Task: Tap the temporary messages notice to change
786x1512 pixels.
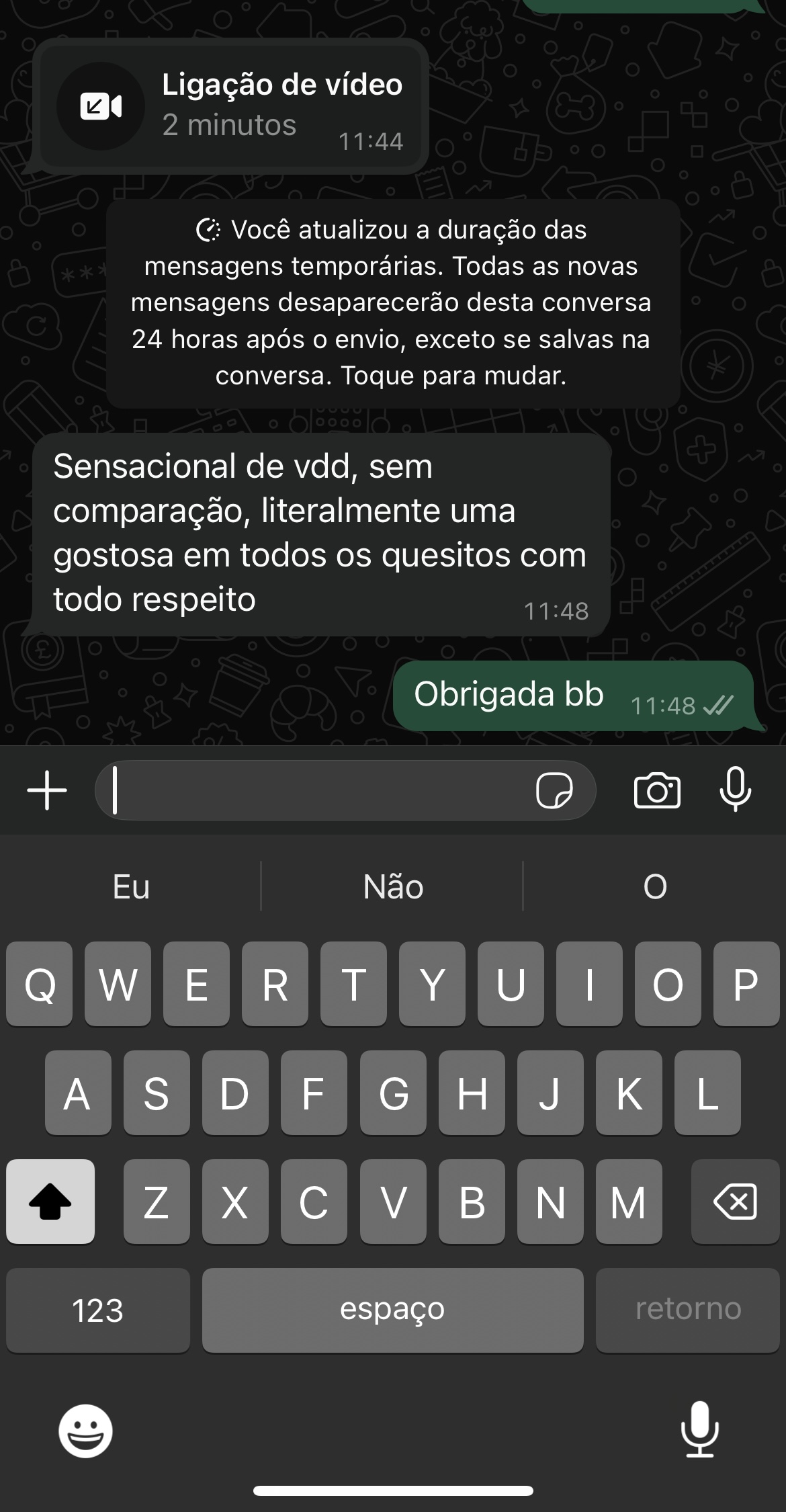Action: 393,303
